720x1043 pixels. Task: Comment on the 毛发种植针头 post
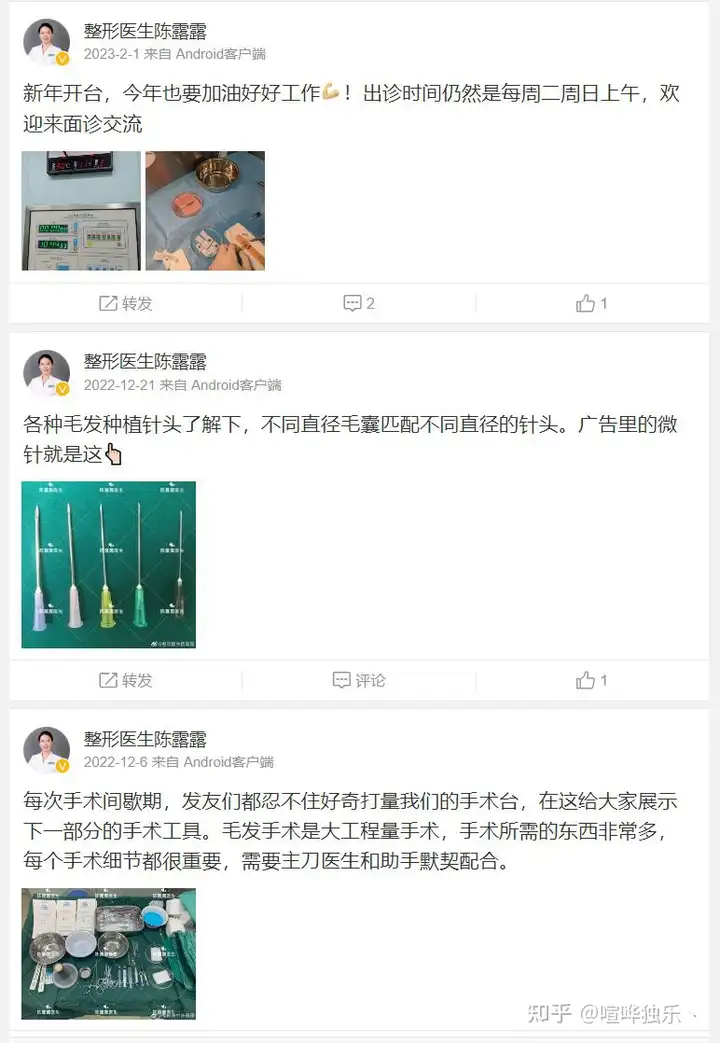click(x=359, y=680)
